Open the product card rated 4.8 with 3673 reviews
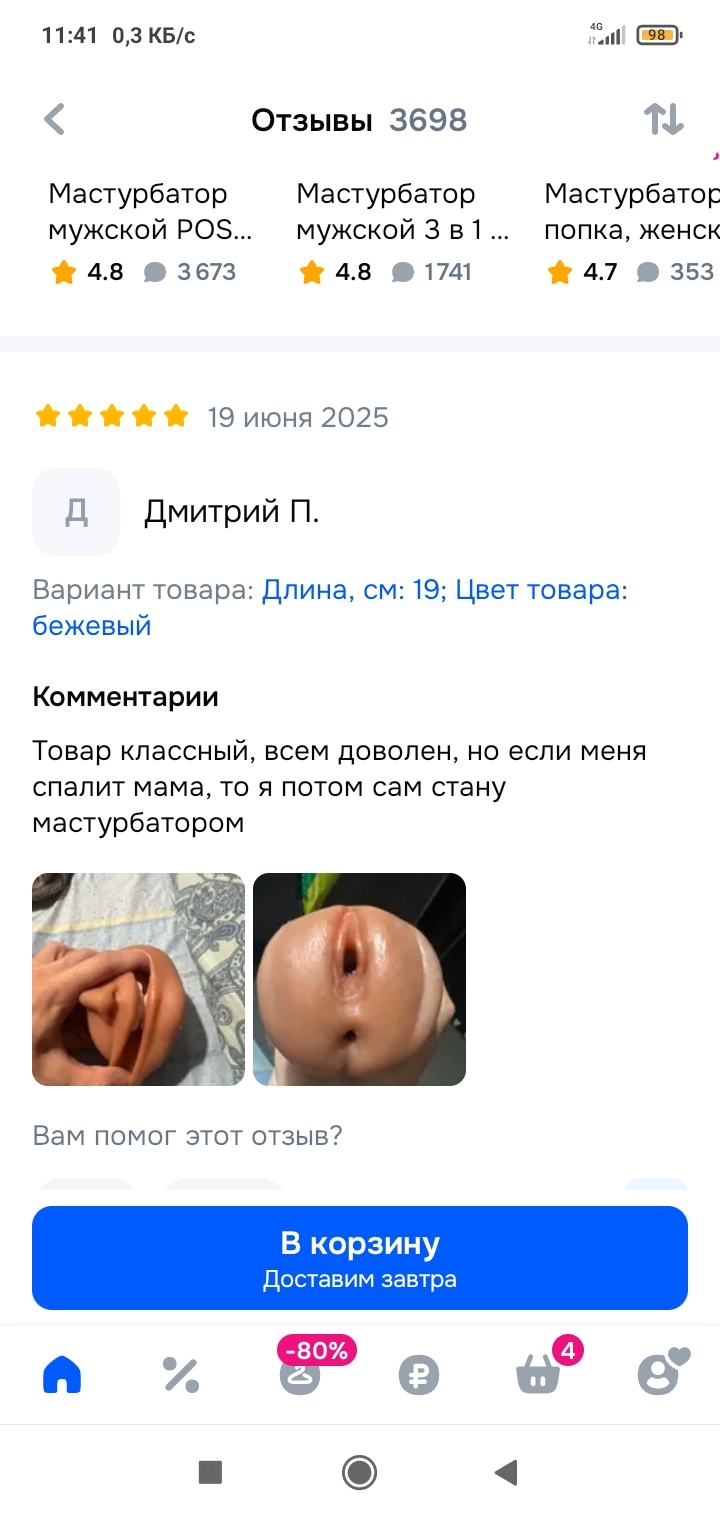The height and width of the screenshot is (1520, 720). point(150,232)
